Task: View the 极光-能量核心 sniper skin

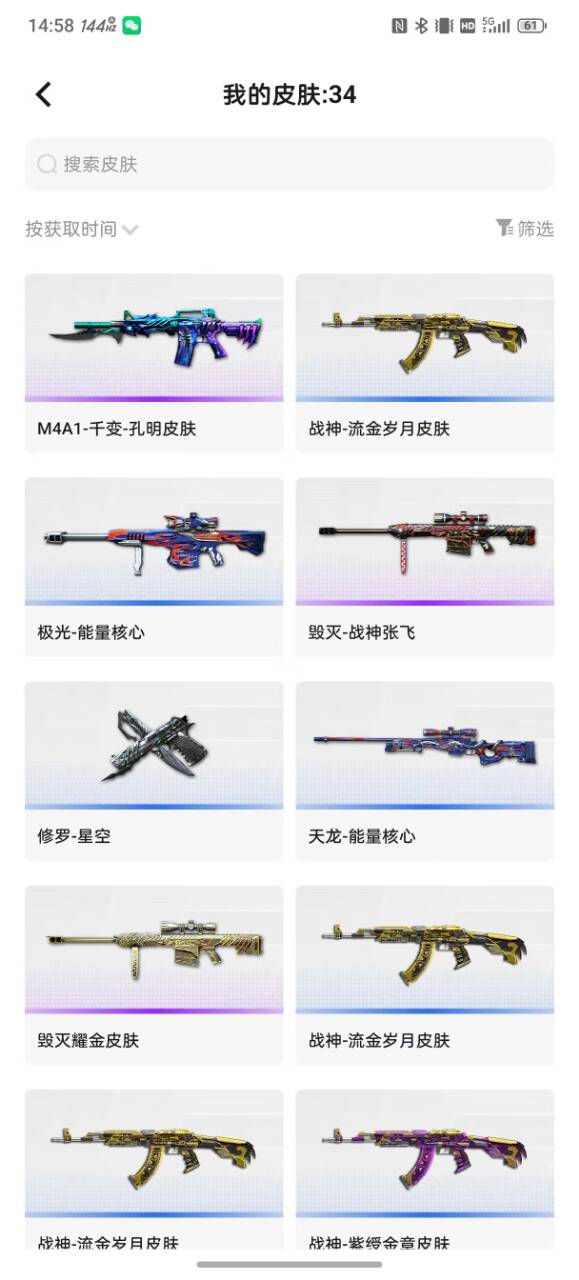Action: click(x=154, y=567)
